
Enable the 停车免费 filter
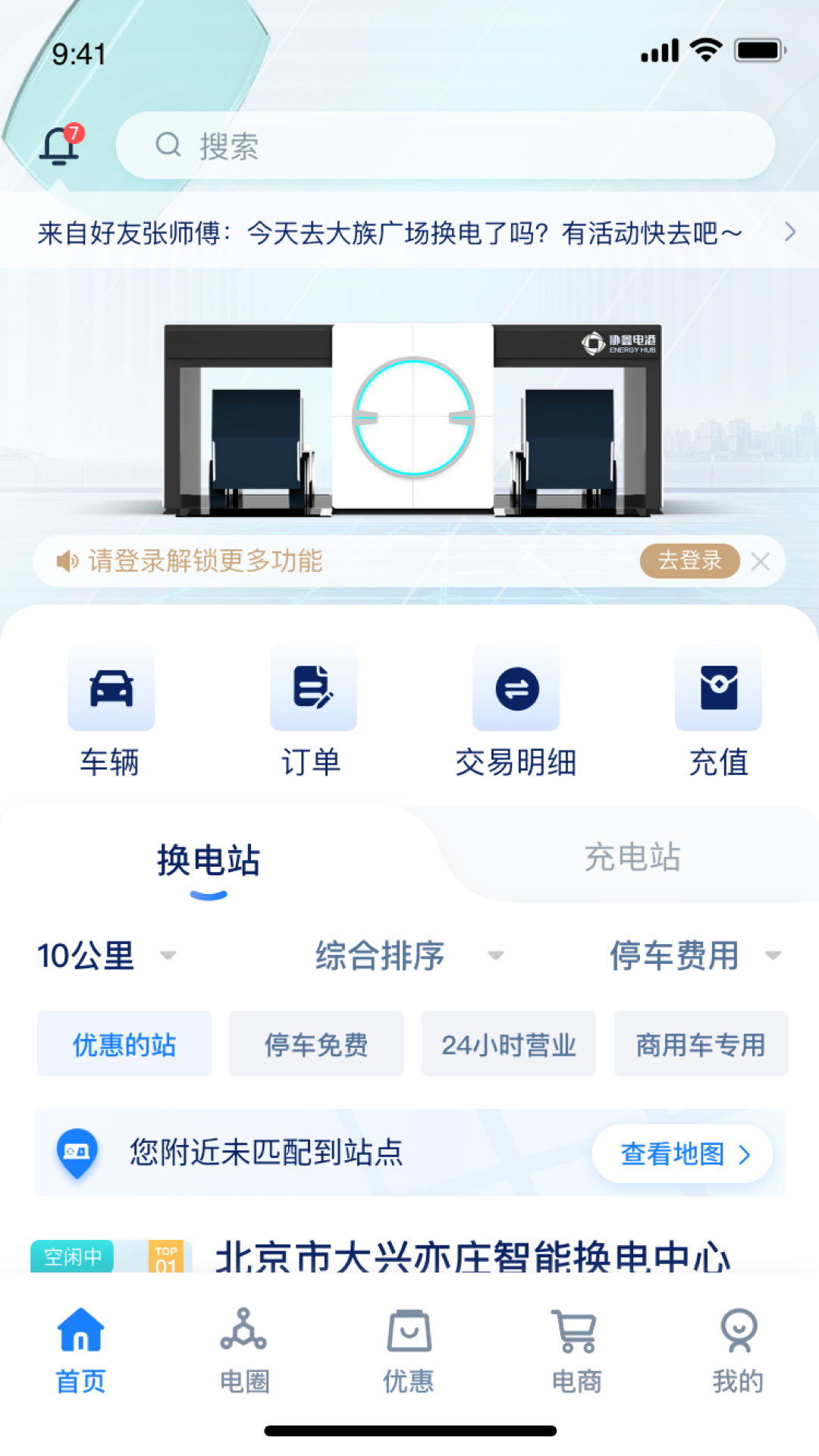click(316, 1043)
